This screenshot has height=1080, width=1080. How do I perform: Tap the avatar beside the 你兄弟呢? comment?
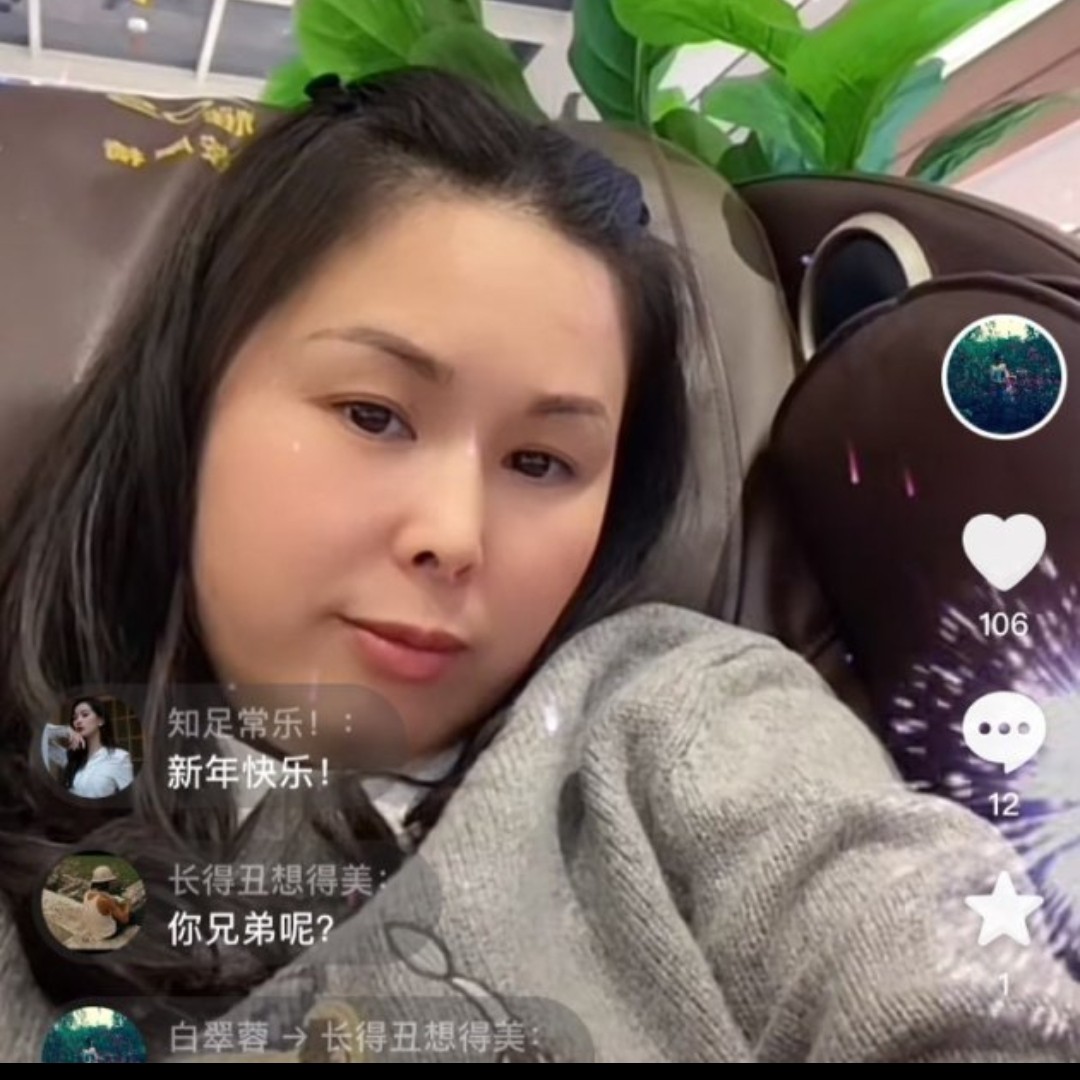tap(93, 903)
